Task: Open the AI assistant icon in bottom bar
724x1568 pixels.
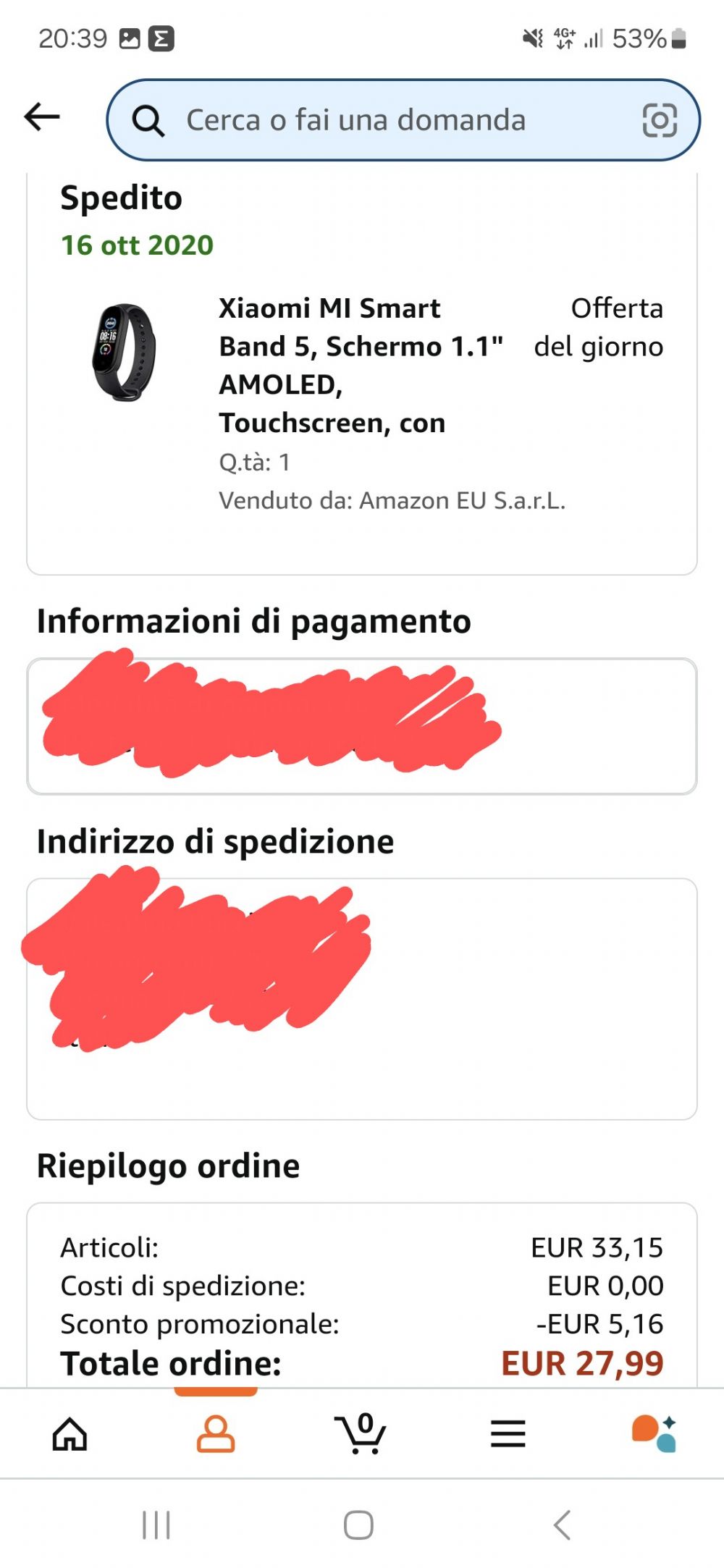Action: 654,1433
